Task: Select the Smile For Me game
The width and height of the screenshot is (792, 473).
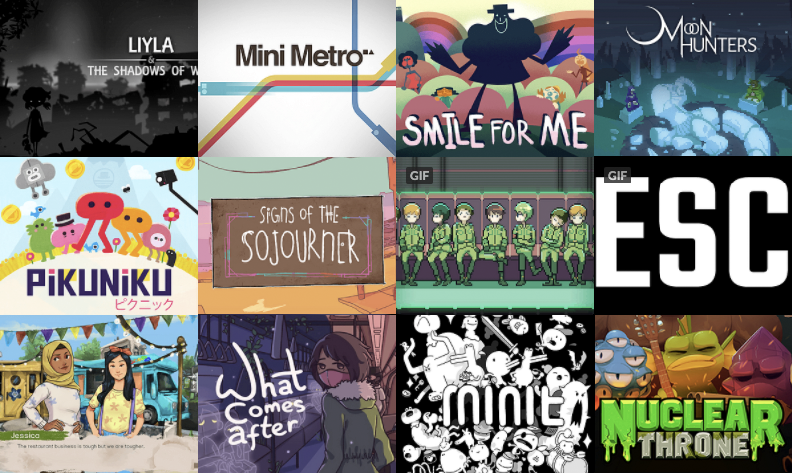Action: pos(494,78)
